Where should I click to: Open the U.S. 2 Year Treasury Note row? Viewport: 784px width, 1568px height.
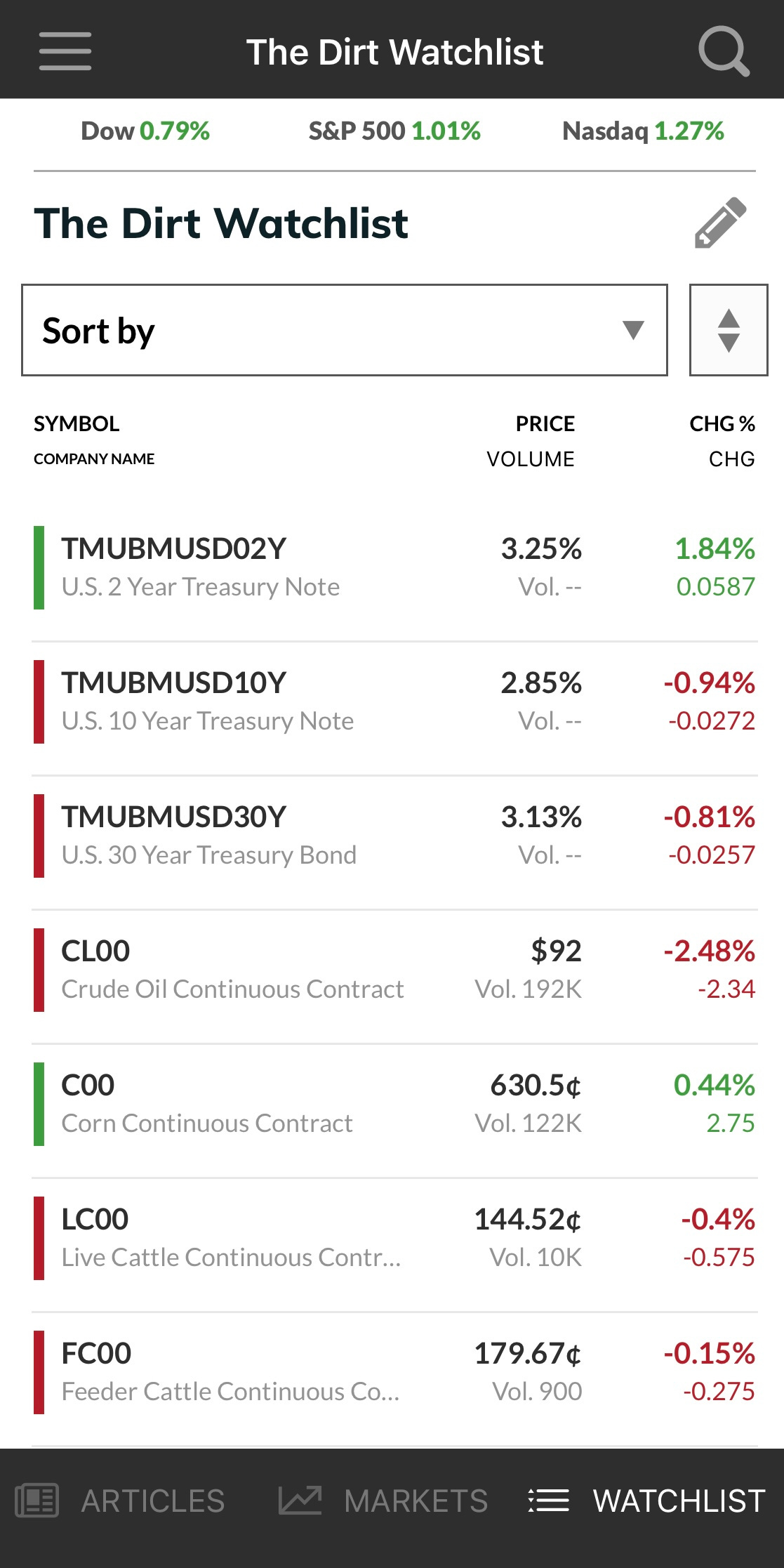click(394, 567)
